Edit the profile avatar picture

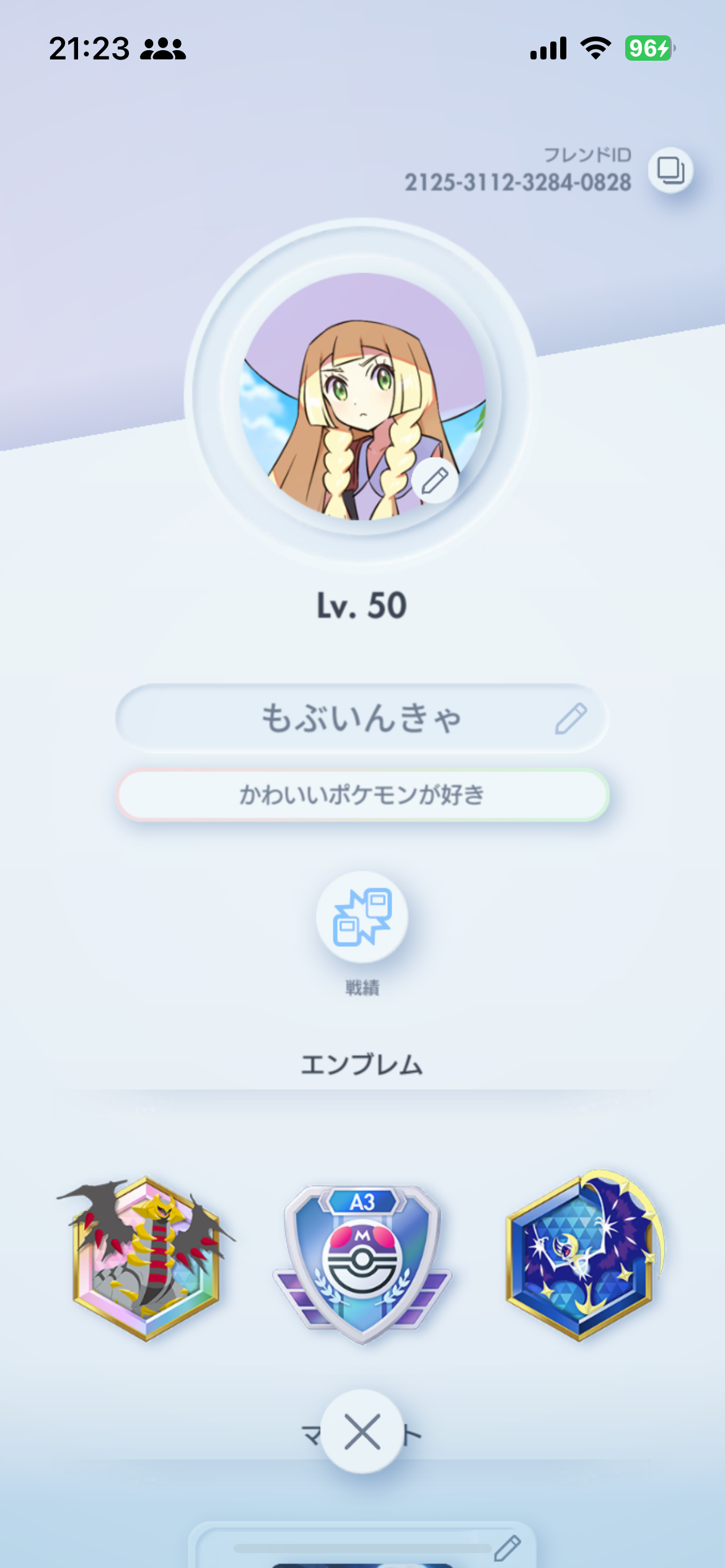(435, 481)
